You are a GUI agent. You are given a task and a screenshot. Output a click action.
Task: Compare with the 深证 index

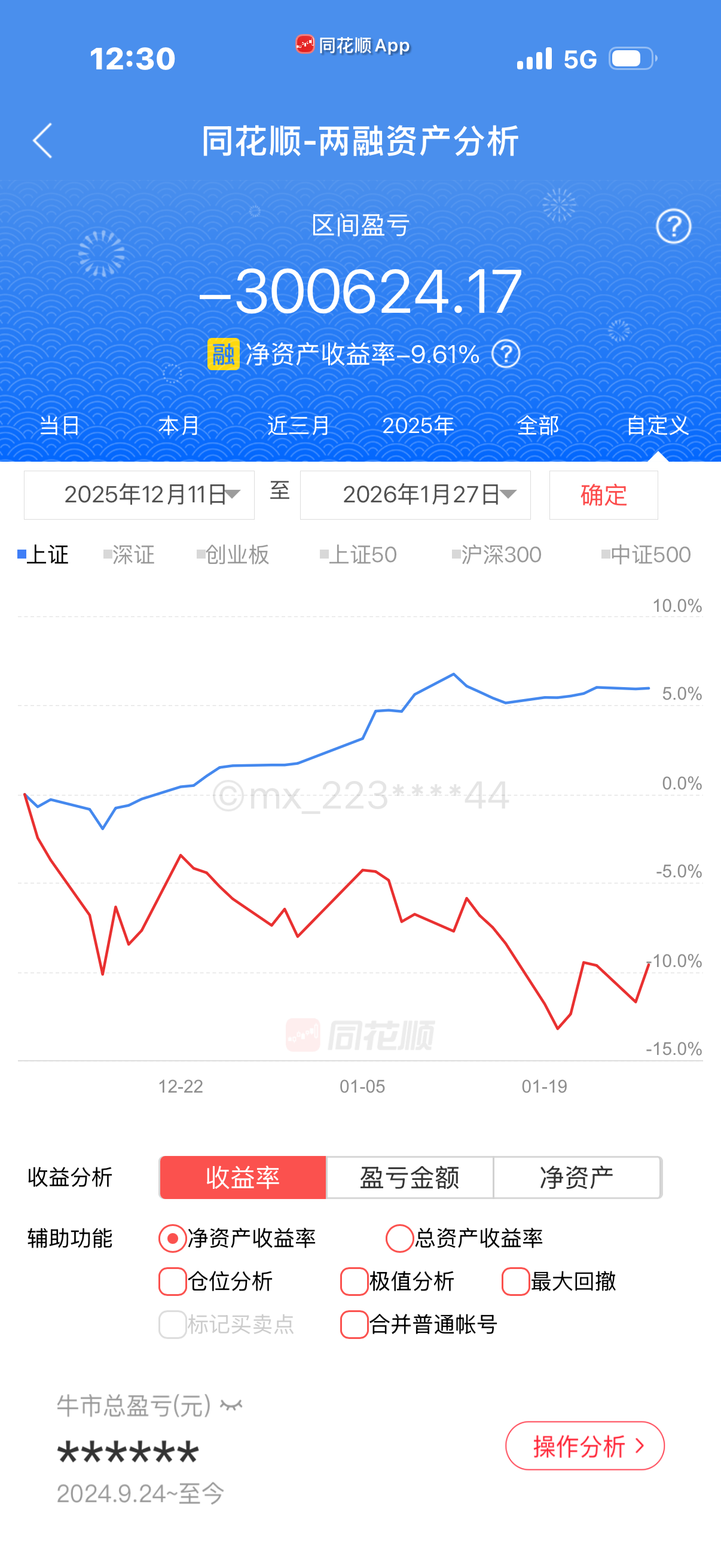[129, 554]
